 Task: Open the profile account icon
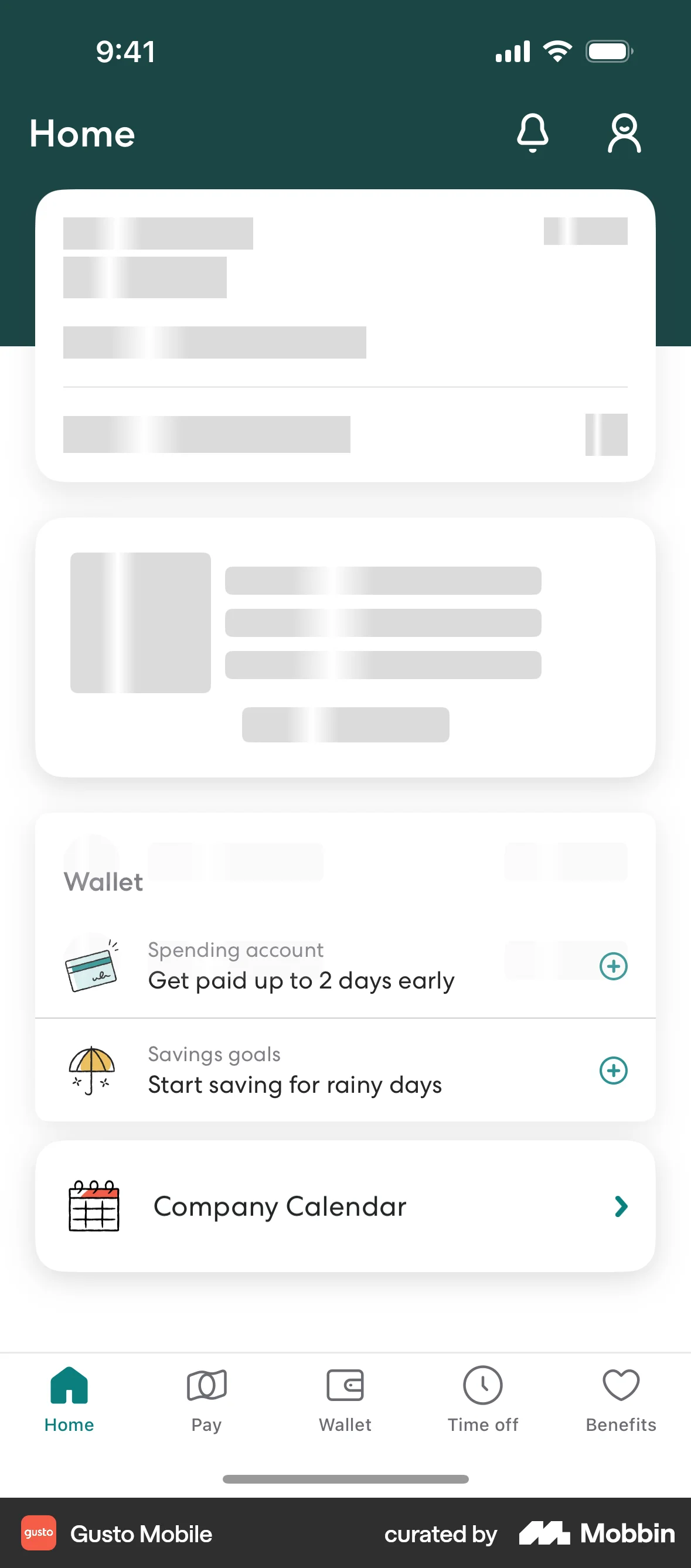point(624,132)
